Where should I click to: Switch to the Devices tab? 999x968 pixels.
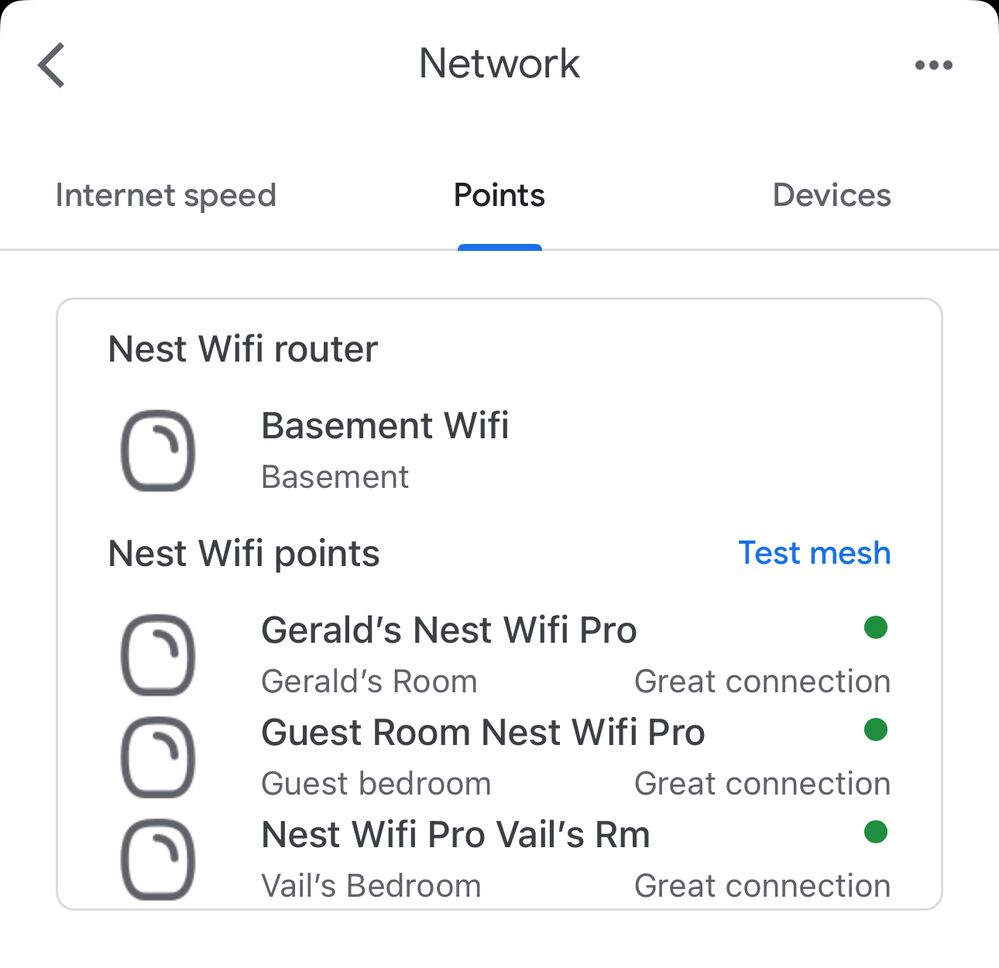pos(831,195)
